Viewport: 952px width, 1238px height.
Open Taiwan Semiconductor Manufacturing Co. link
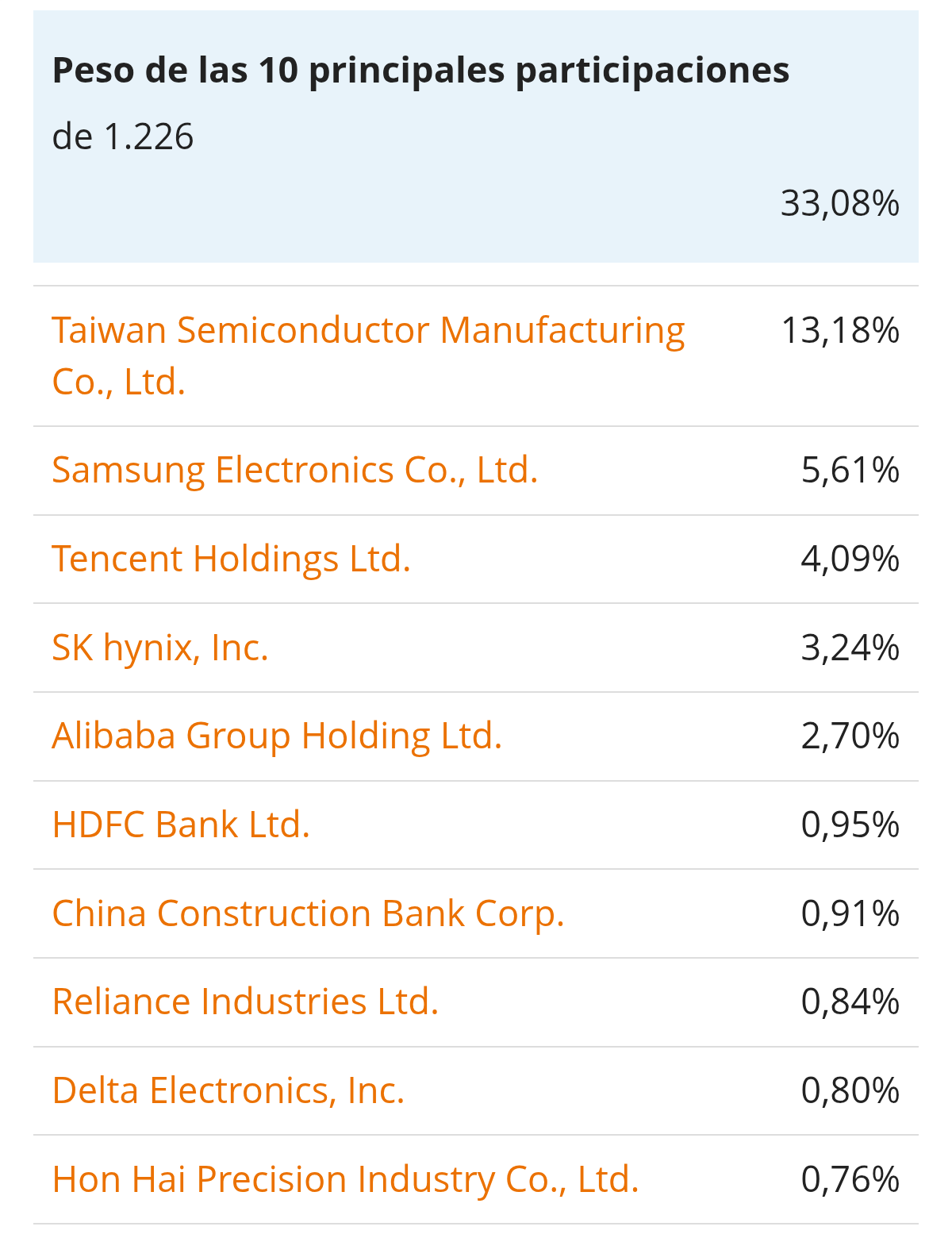pyautogui.click(x=367, y=331)
